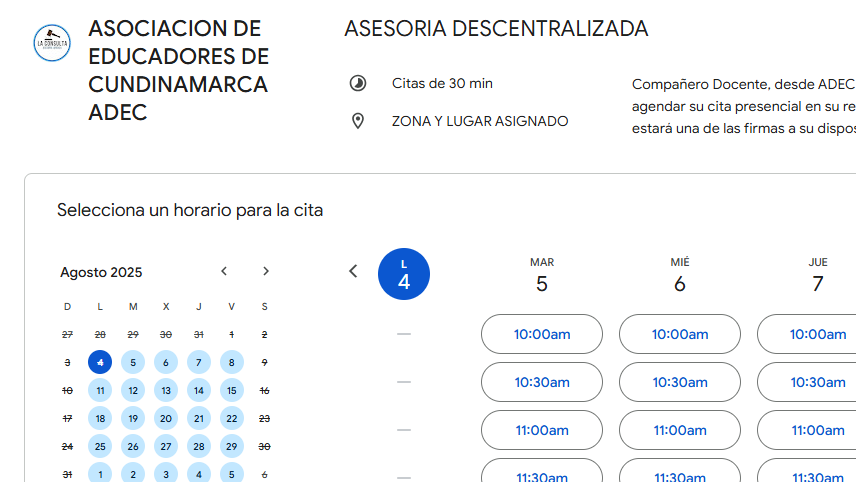856x482 pixels.
Task: Pick August 13 in the calendar
Action: pyautogui.click(x=166, y=390)
